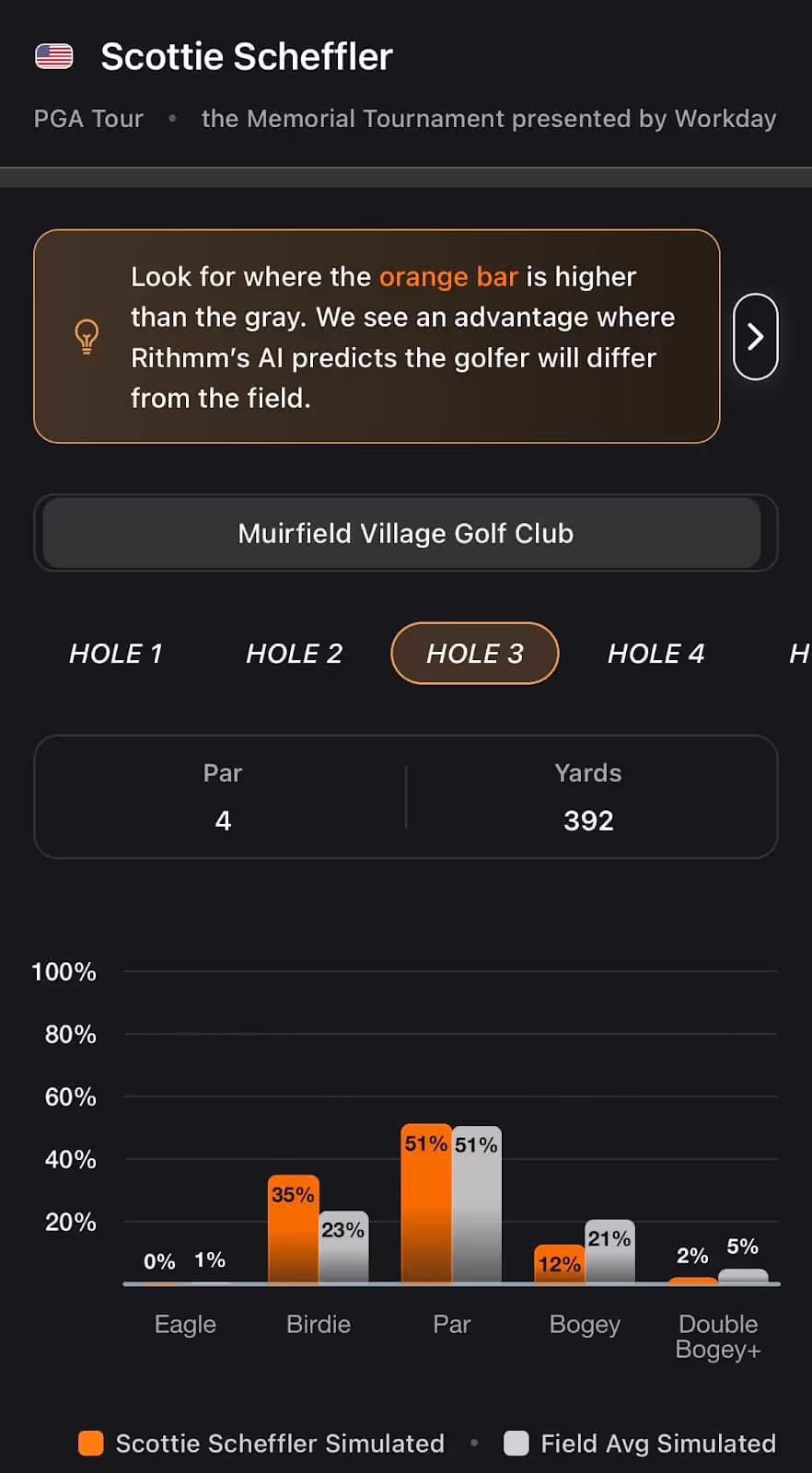The image size is (812, 1473).
Task: Switch to the HOLE 1 tab
Action: tap(116, 654)
